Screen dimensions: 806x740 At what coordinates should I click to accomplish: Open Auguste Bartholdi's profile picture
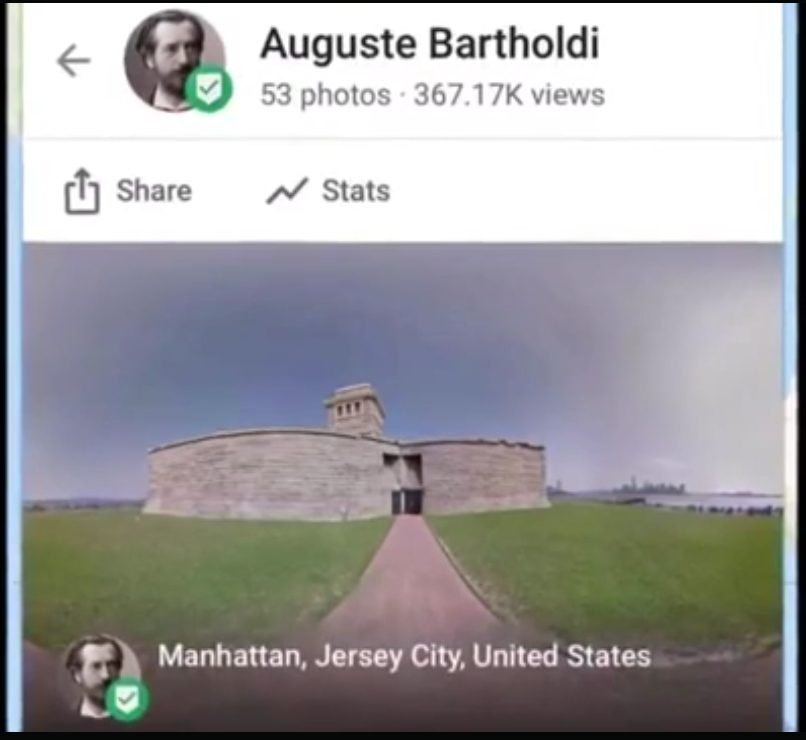tap(173, 62)
